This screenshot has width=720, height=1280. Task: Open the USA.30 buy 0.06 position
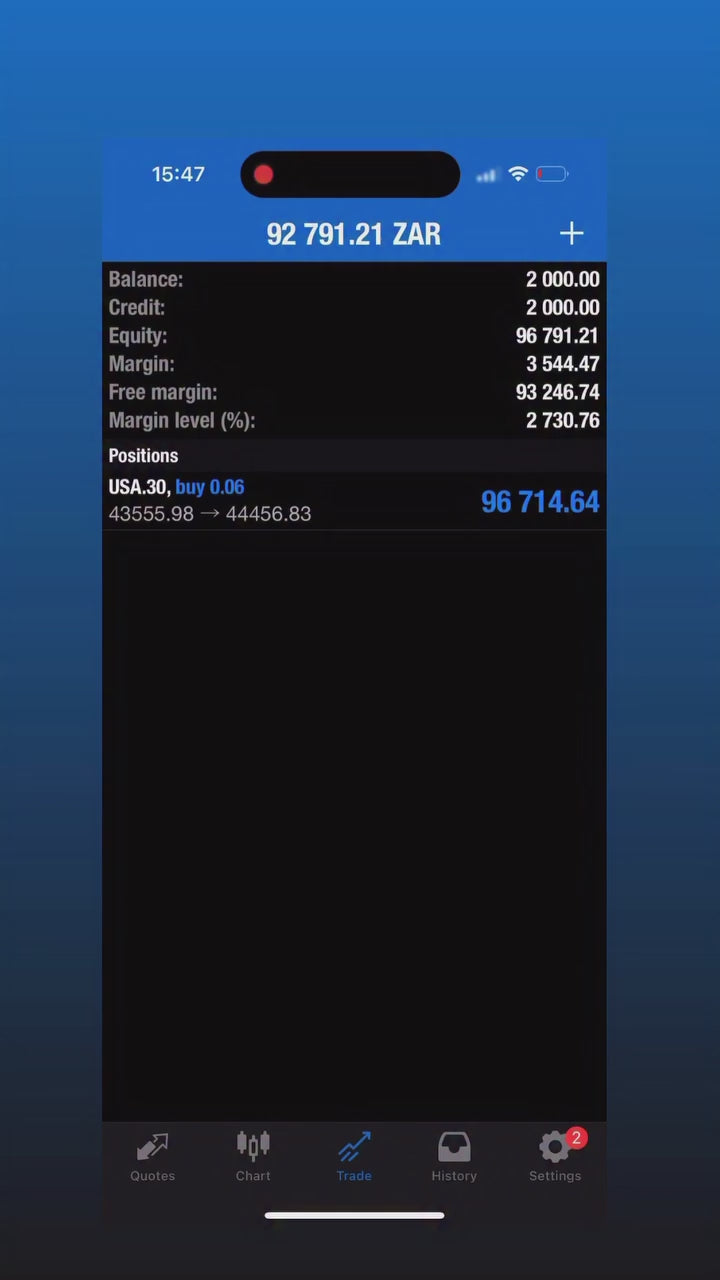(354, 500)
